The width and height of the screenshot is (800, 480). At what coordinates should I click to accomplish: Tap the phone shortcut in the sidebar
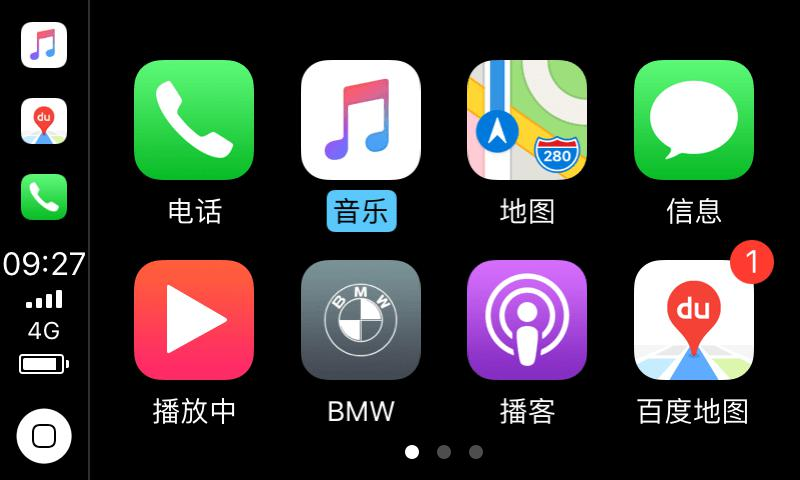(x=44, y=197)
